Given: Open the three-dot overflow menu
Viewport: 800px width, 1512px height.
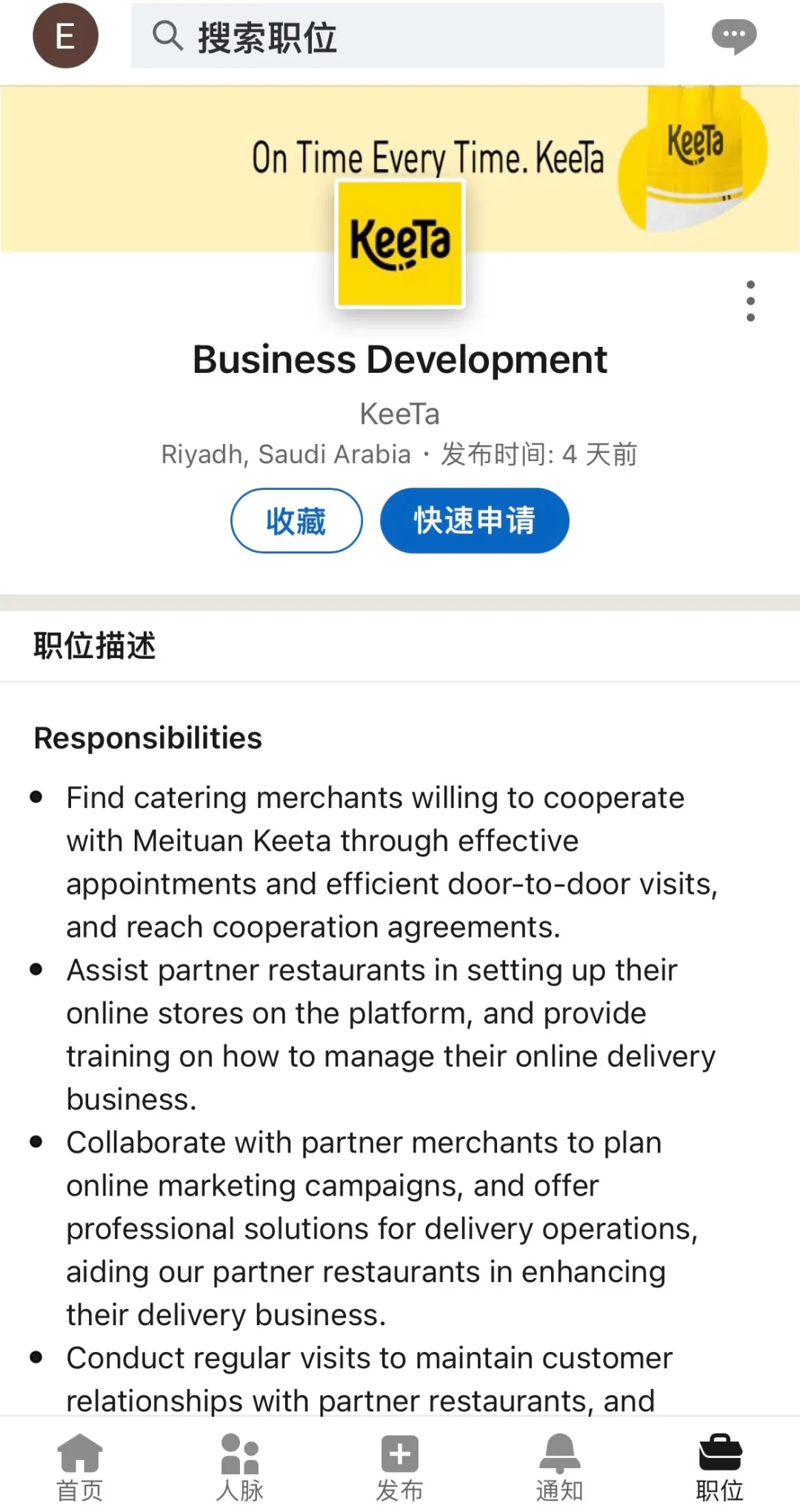Looking at the screenshot, I should pyautogui.click(x=750, y=301).
